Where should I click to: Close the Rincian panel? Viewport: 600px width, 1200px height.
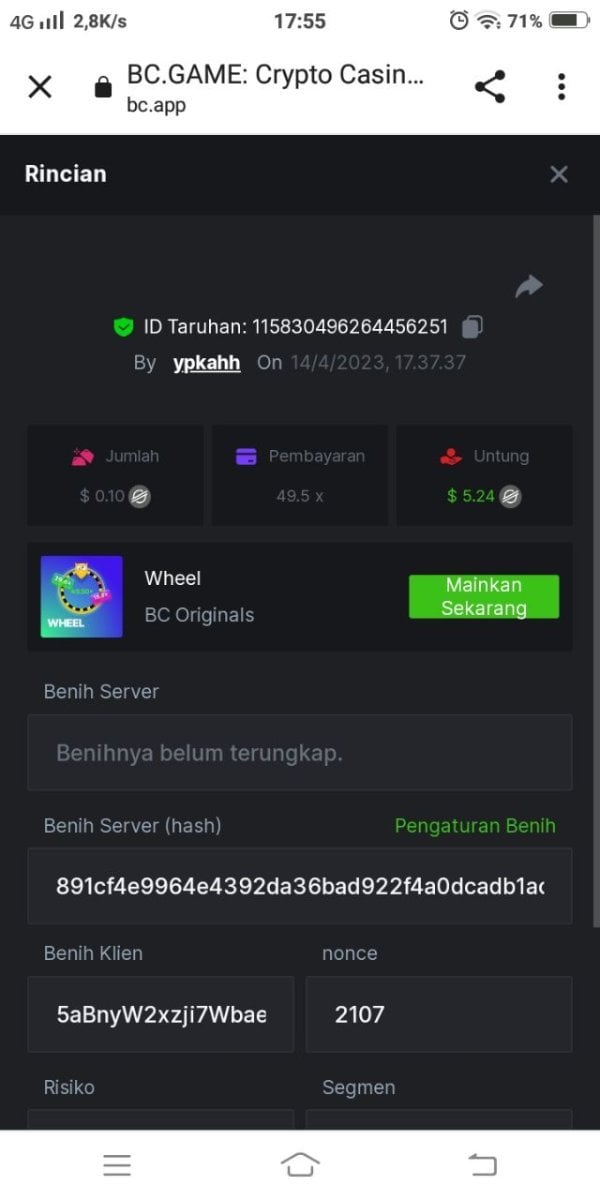[558, 174]
